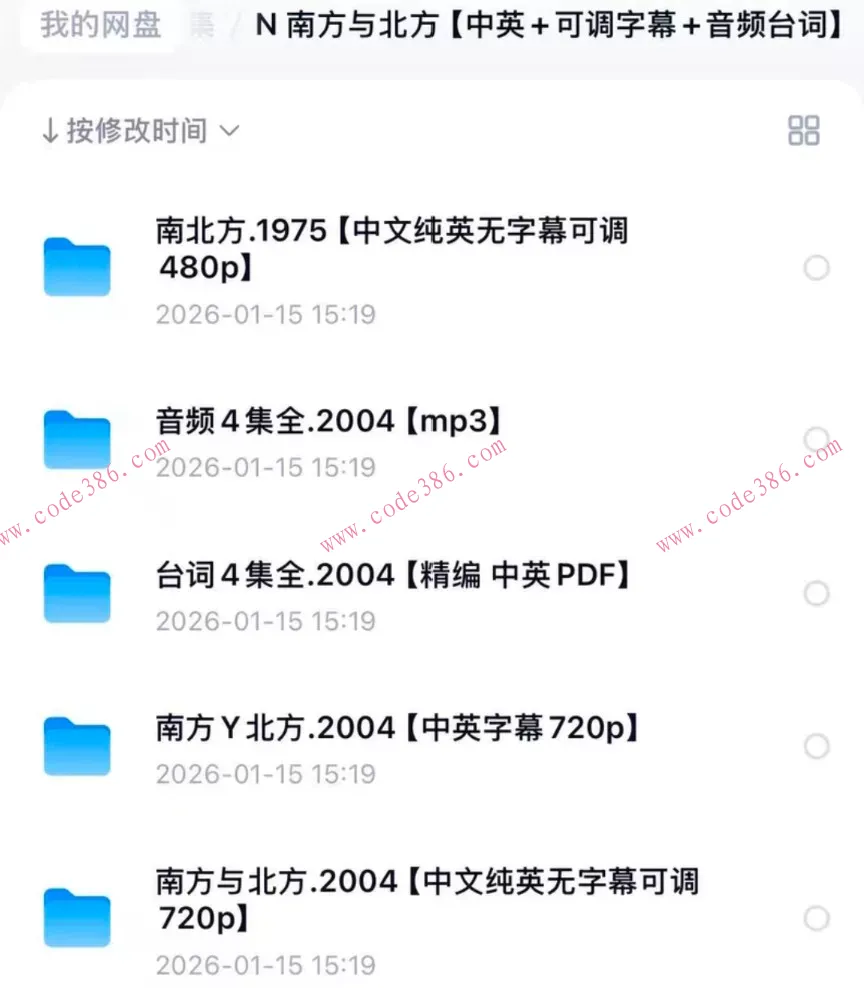Image resolution: width=864 pixels, height=988 pixels.
Task: Select the 台词４集全 folder checkbox
Action: [817, 593]
